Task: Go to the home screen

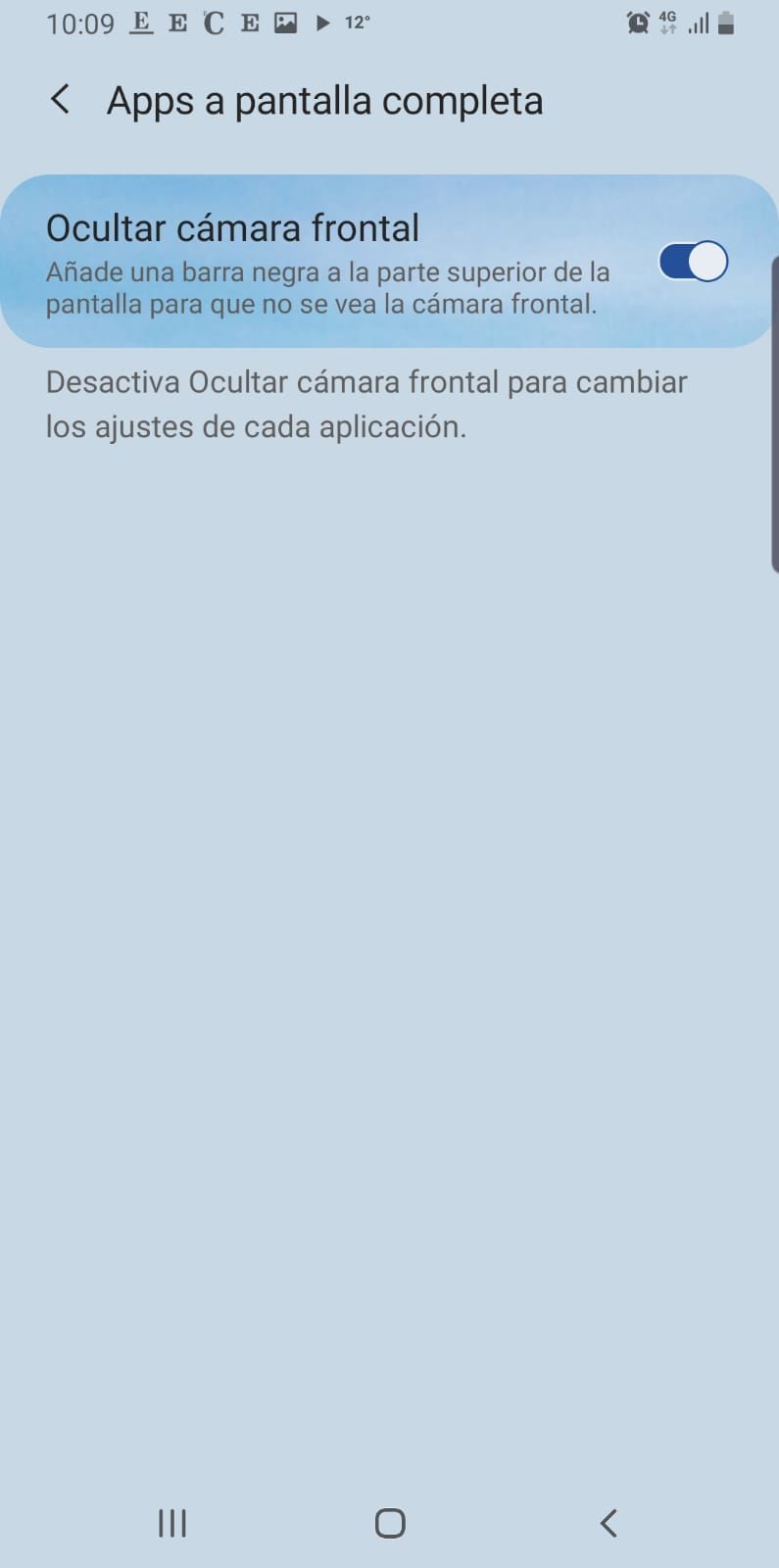Action: (x=390, y=1522)
